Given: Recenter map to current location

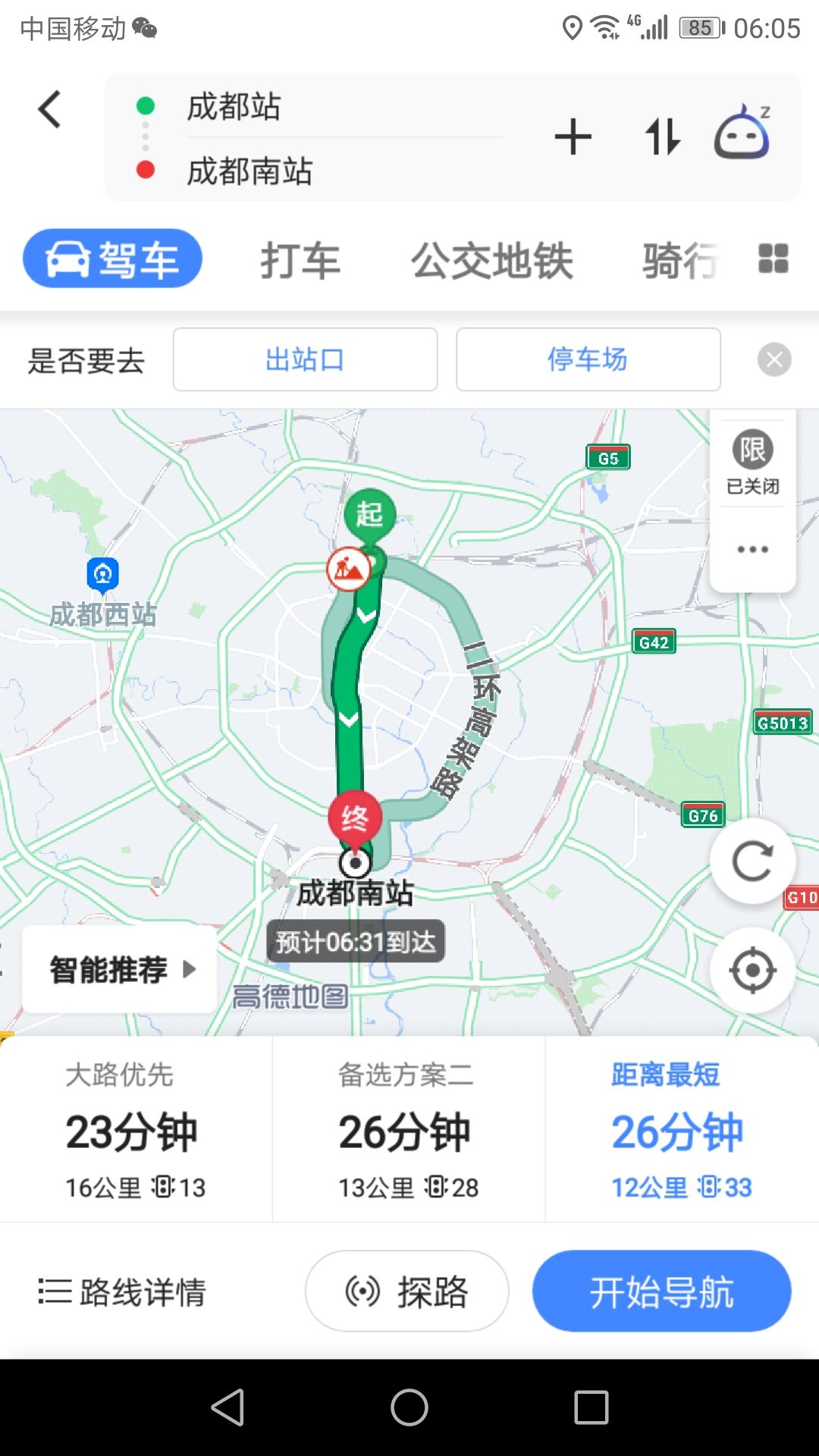Looking at the screenshot, I should pos(752,970).
